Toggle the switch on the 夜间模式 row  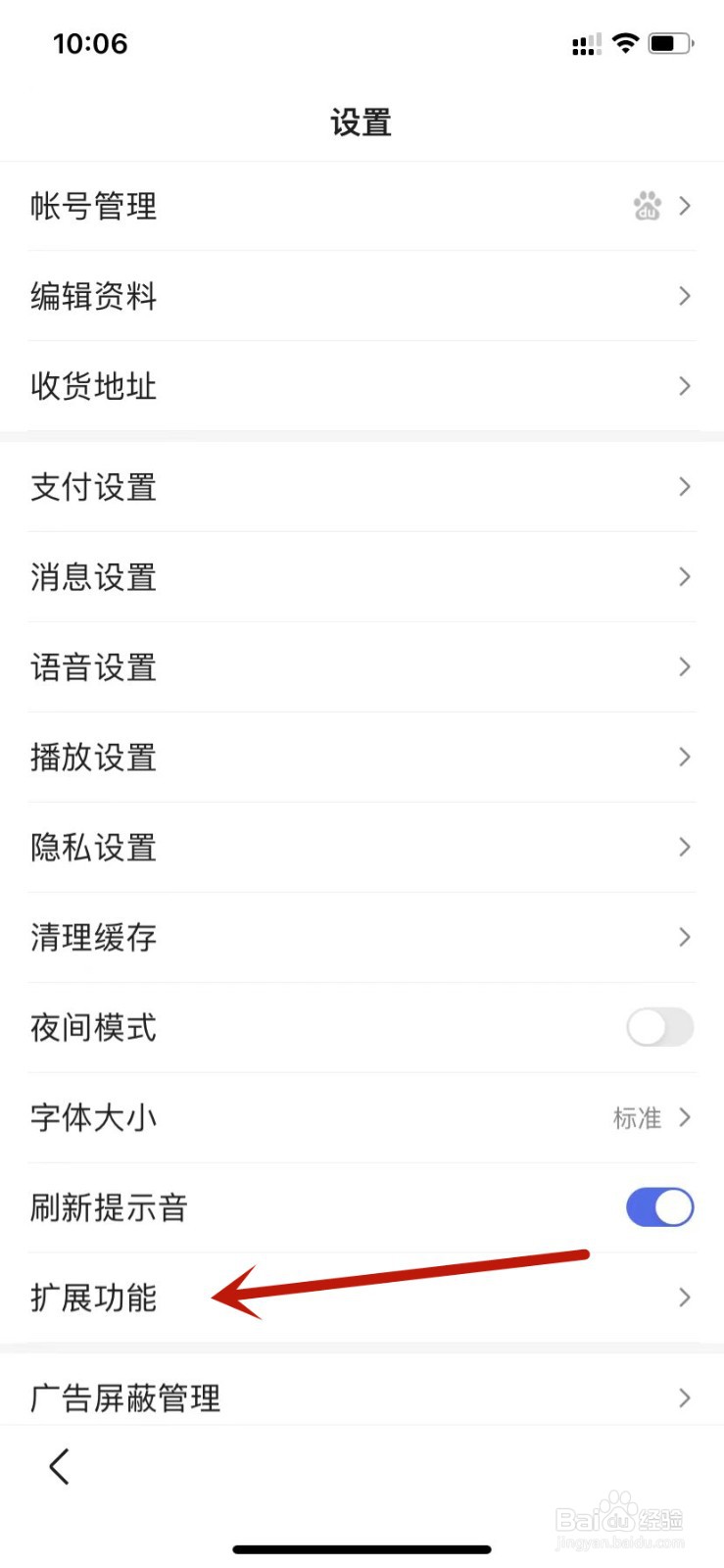(659, 1027)
